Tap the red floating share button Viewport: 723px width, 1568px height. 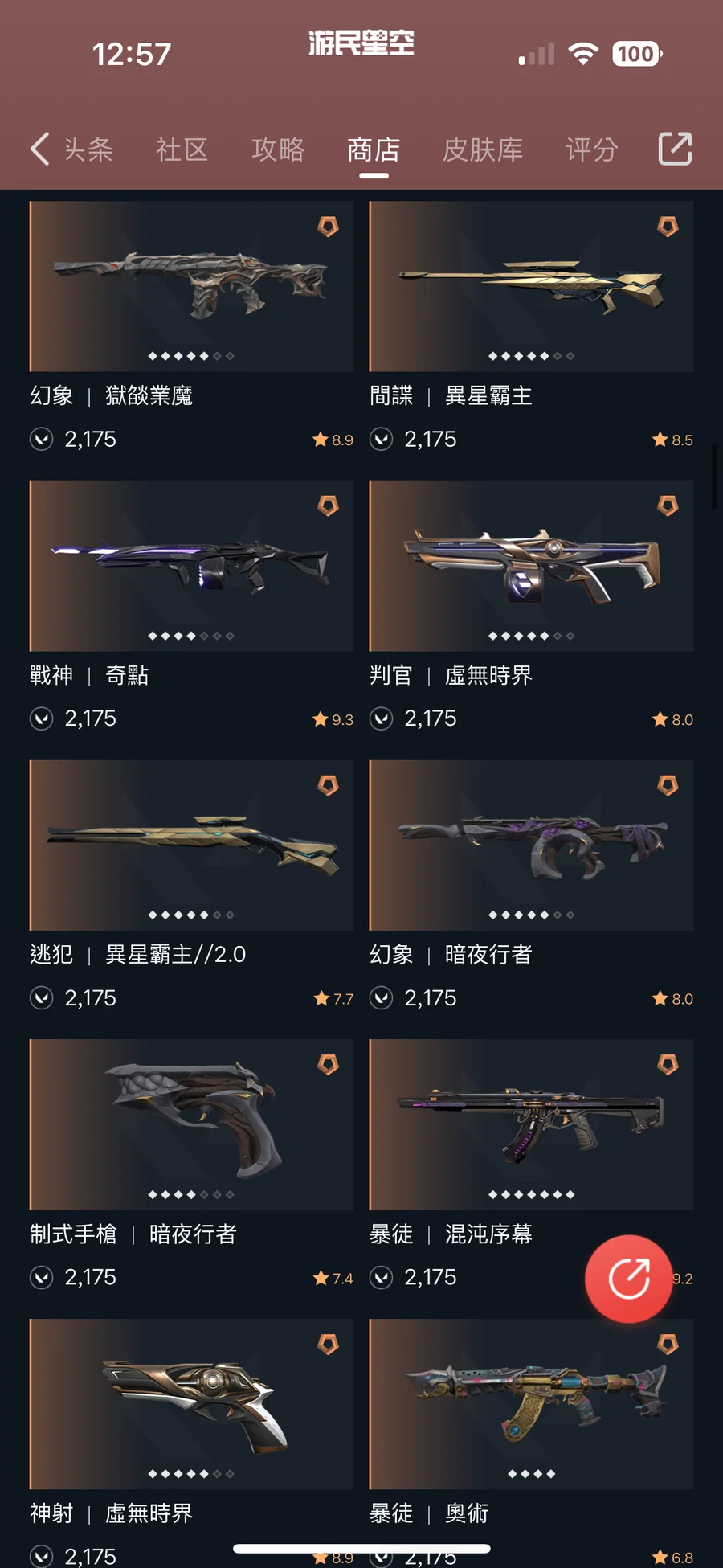[x=628, y=1278]
